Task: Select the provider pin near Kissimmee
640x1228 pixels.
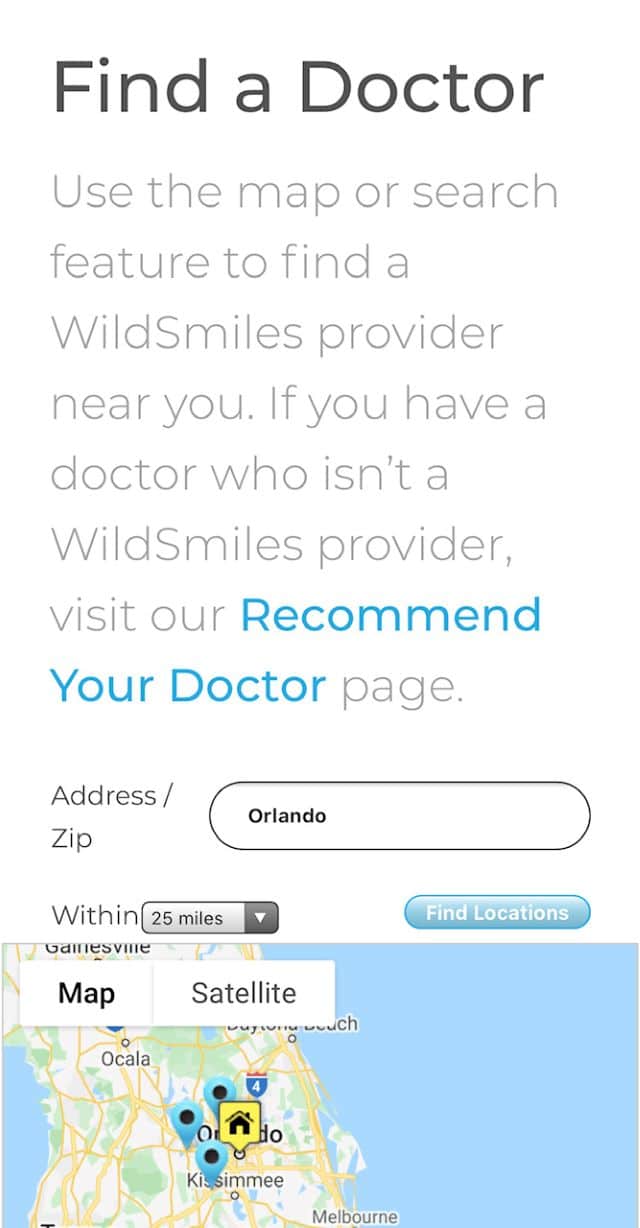Action: [x=212, y=1163]
